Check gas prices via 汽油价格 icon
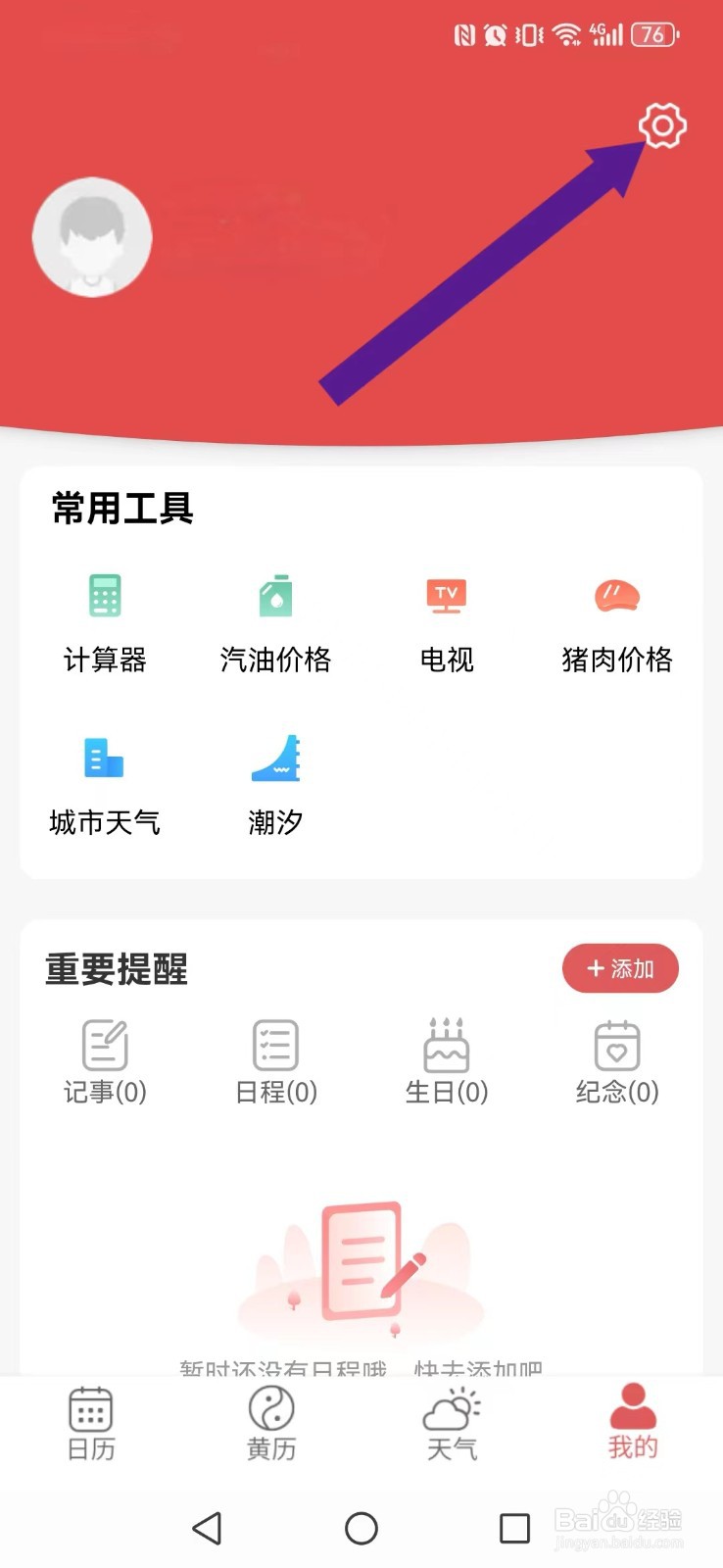This screenshot has height=1568, width=723. tap(275, 617)
